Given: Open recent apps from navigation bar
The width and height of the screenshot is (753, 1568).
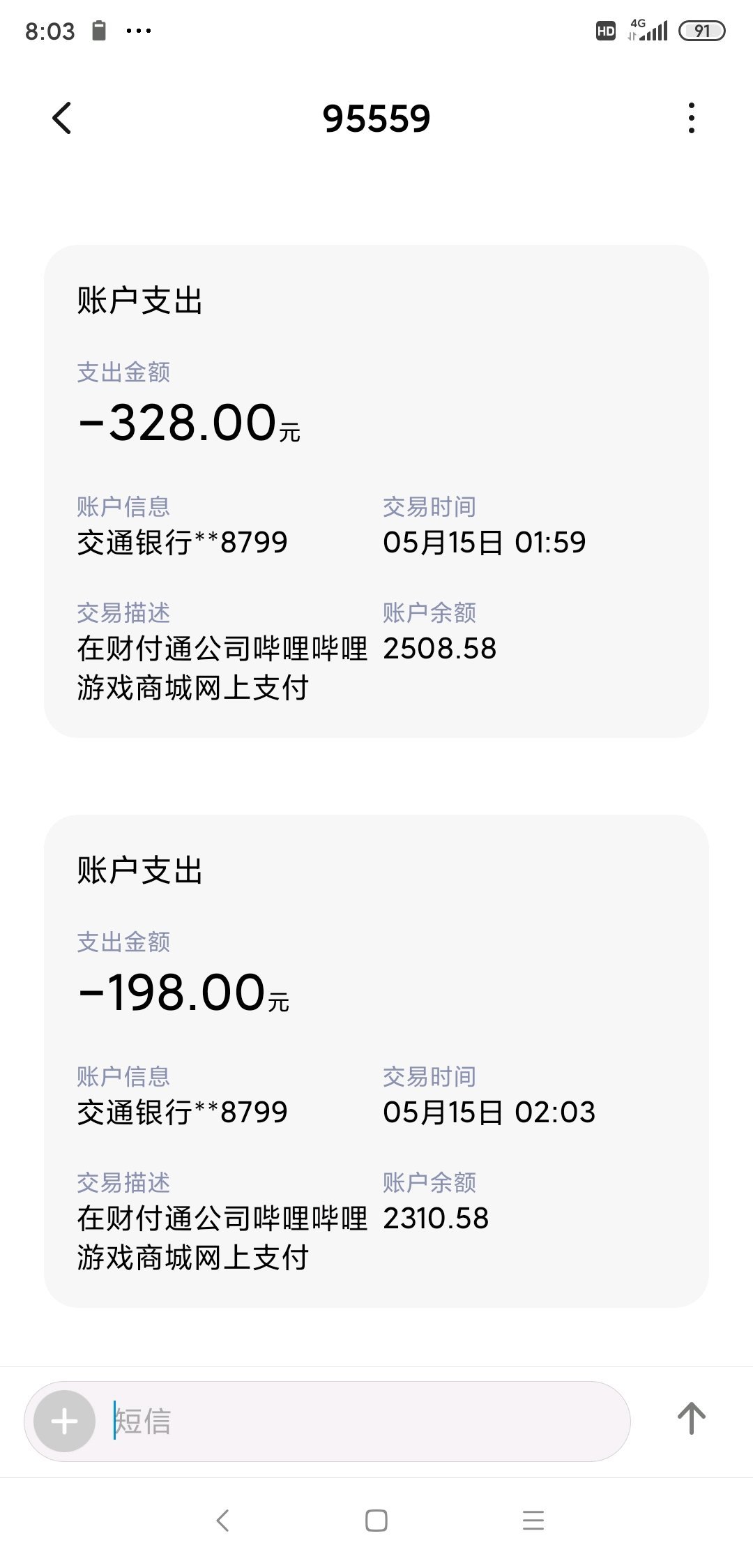Looking at the screenshot, I should tap(533, 1521).
